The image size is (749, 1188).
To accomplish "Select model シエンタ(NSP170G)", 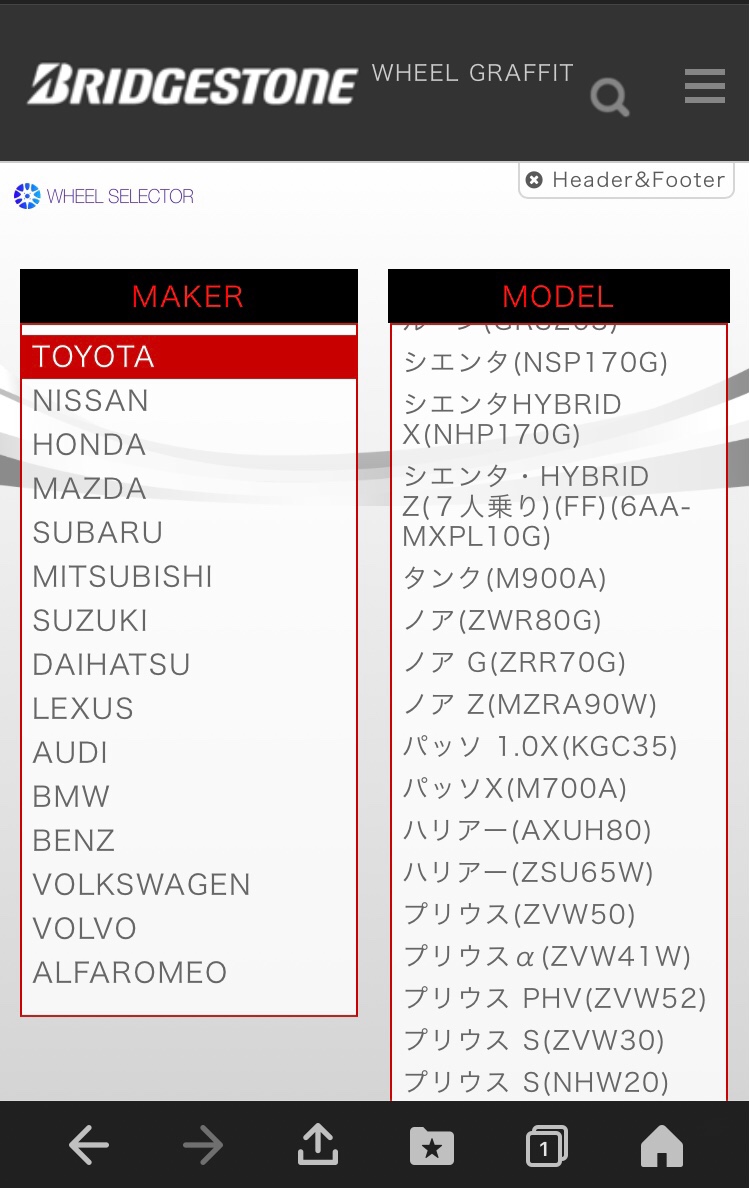I will click(535, 362).
